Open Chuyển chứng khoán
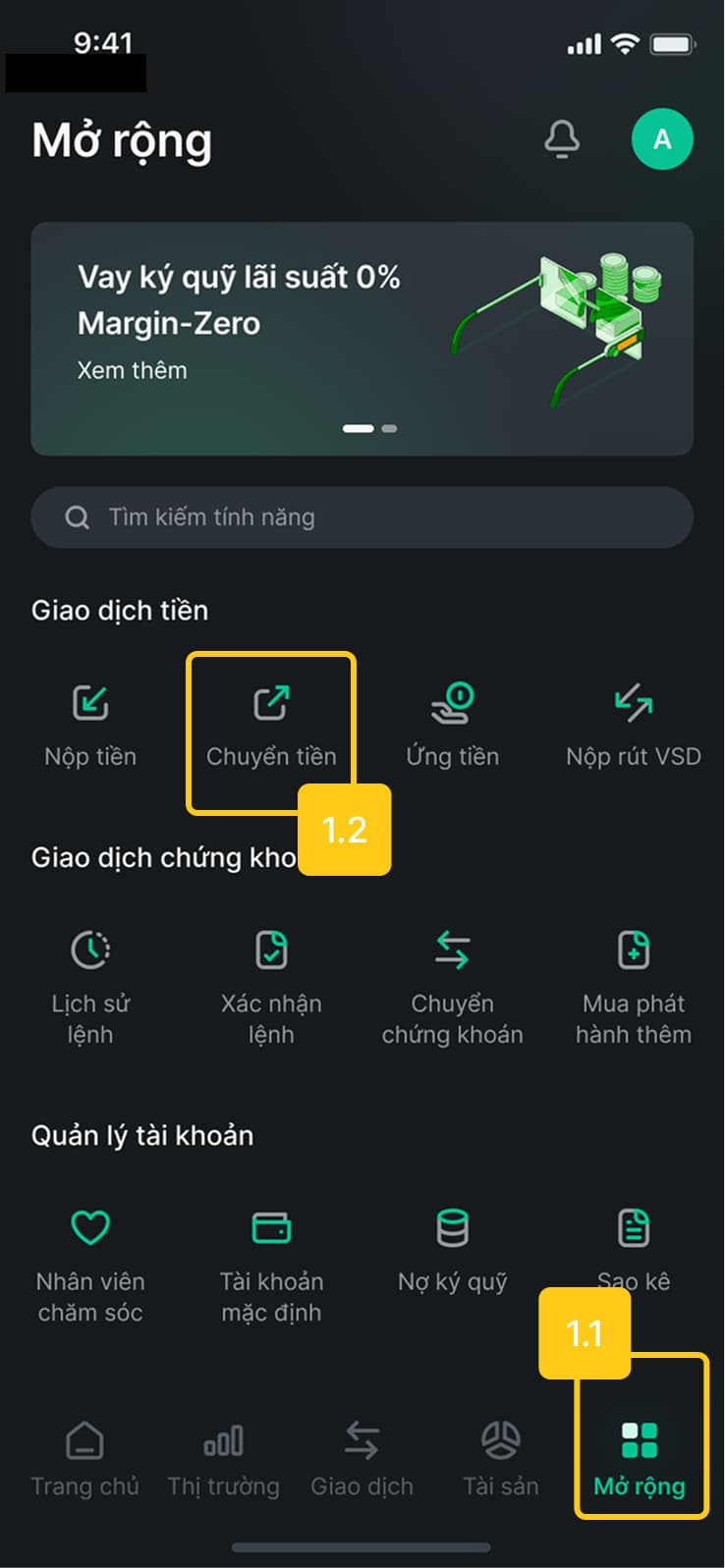Viewport: 725px width, 1568px height. click(452, 987)
